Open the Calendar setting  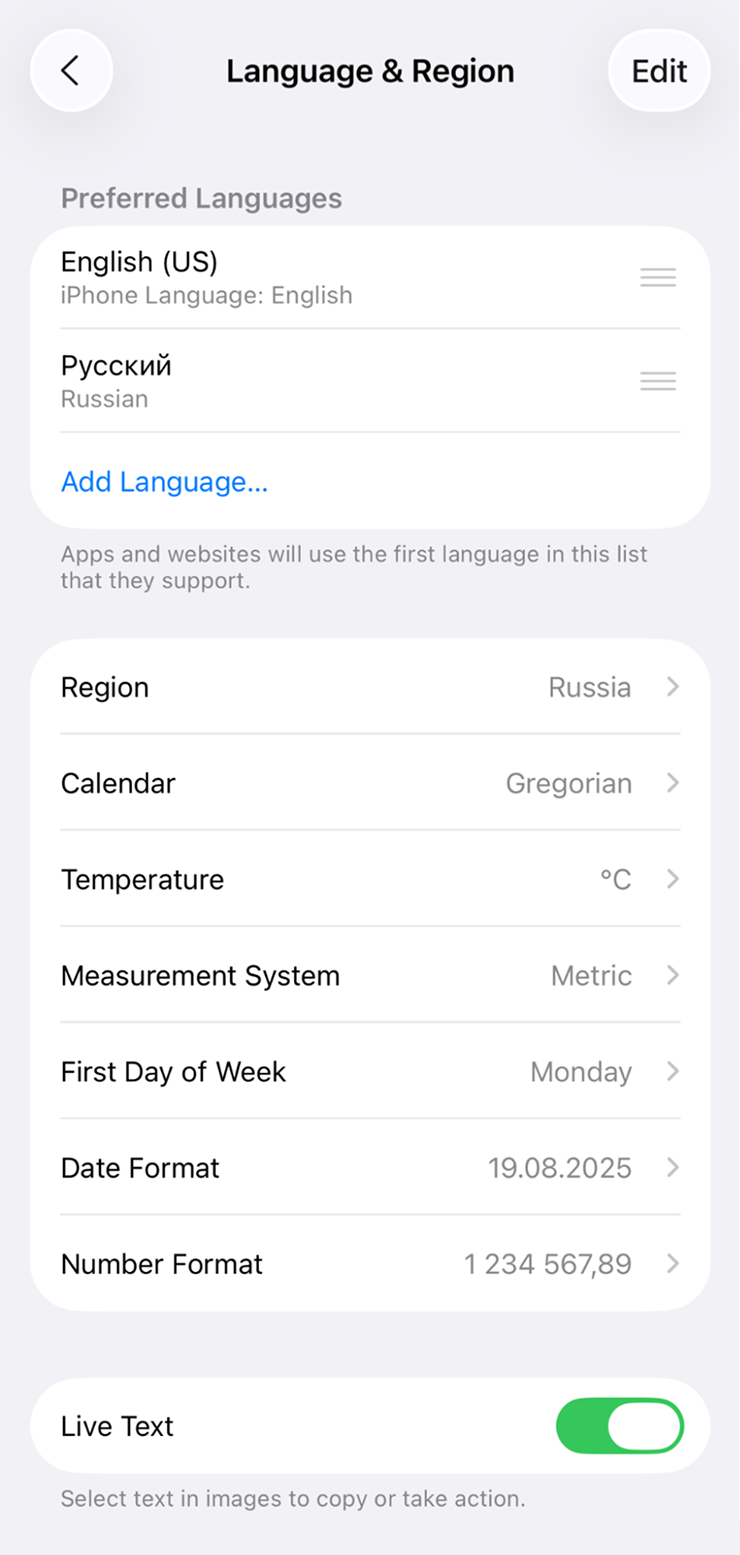(370, 783)
